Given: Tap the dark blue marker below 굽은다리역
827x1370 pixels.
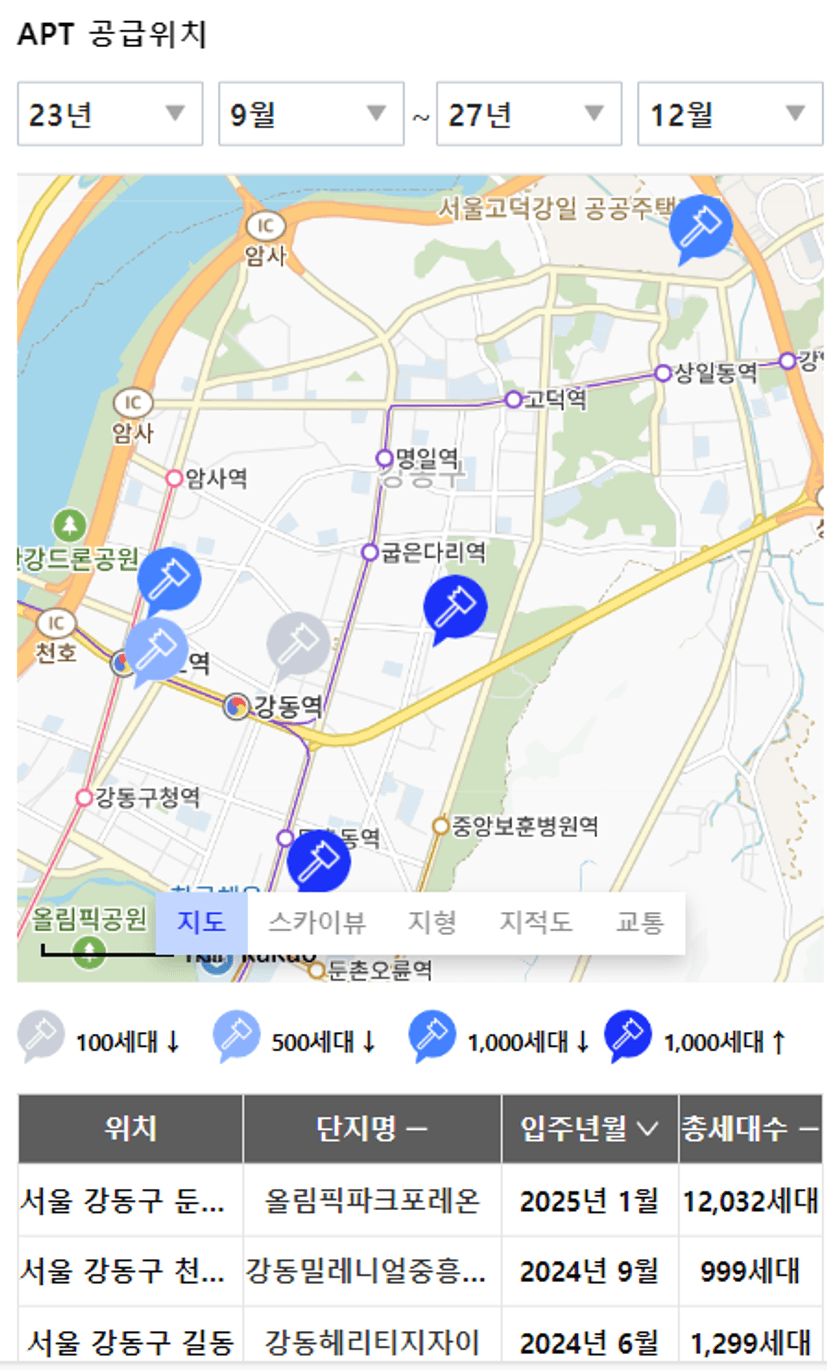Looking at the screenshot, I should pos(455,606).
